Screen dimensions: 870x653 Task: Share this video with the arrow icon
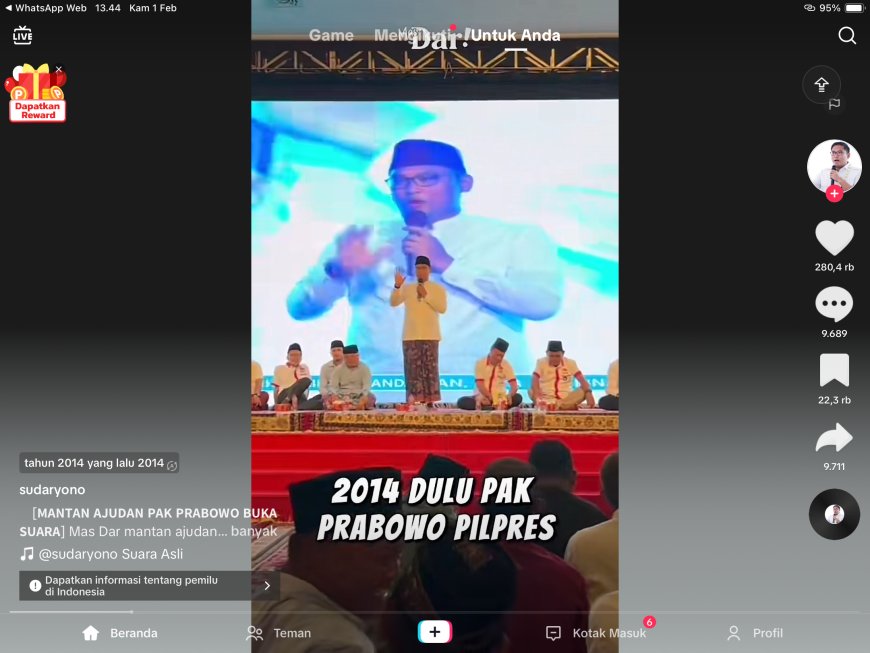pos(834,438)
